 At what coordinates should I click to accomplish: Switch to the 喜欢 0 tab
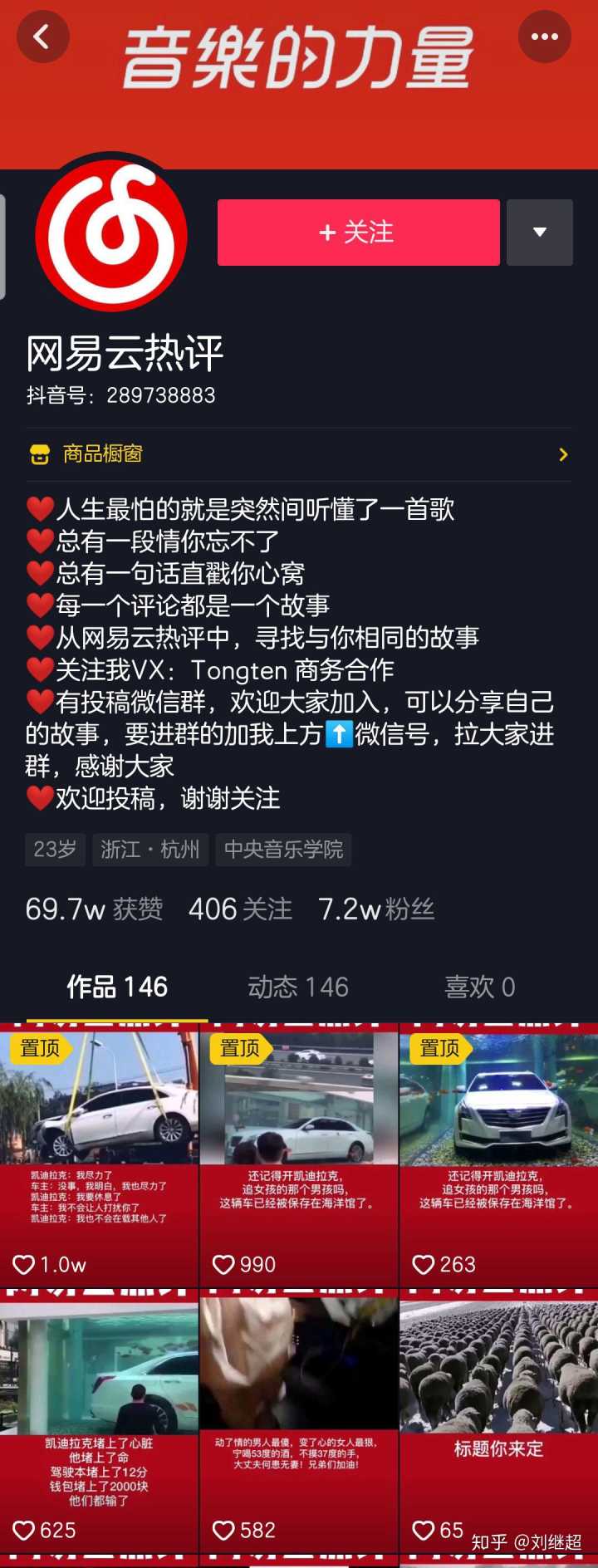[479, 987]
